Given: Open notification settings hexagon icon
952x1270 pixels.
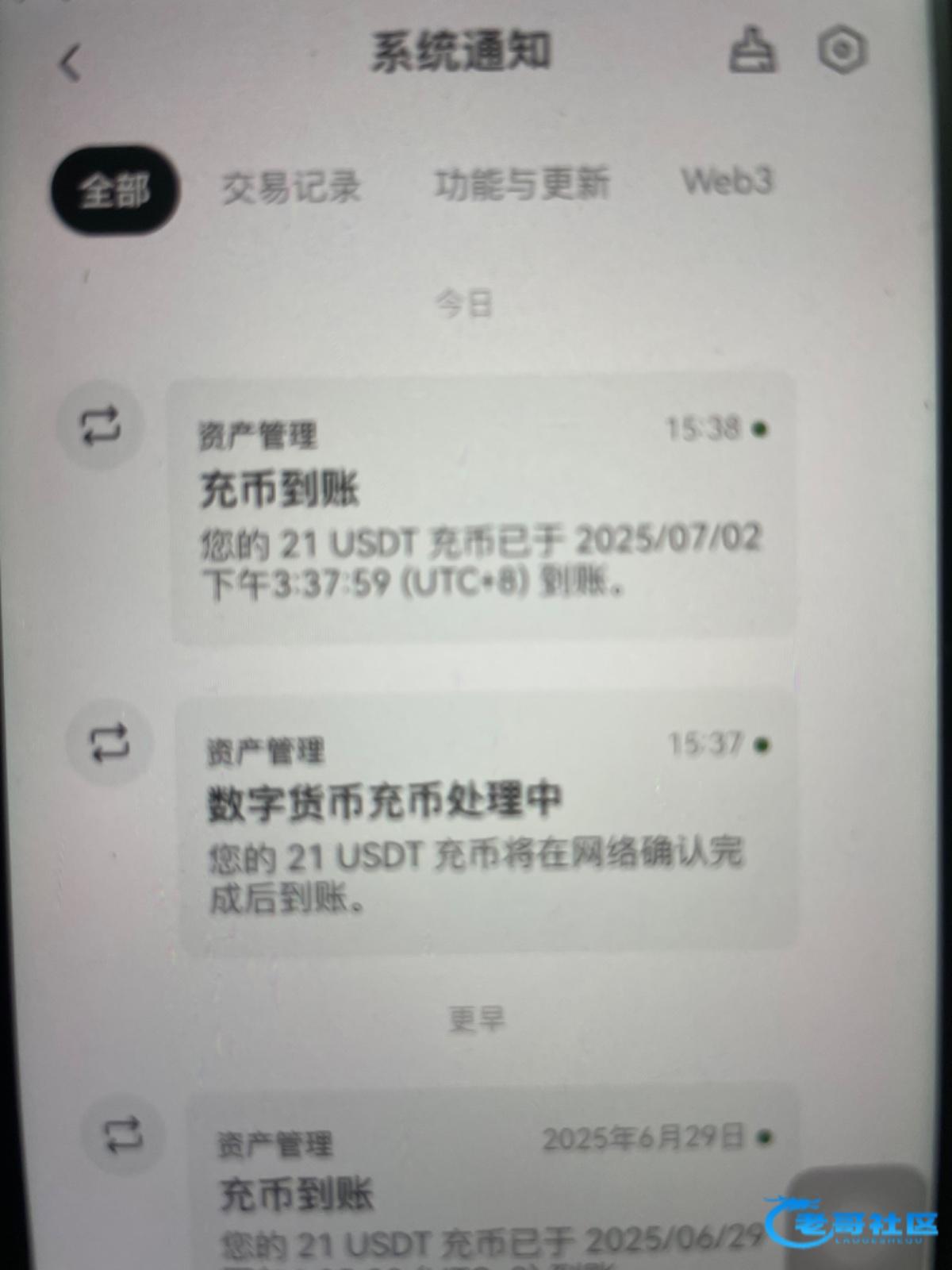Looking at the screenshot, I should (x=842, y=51).
